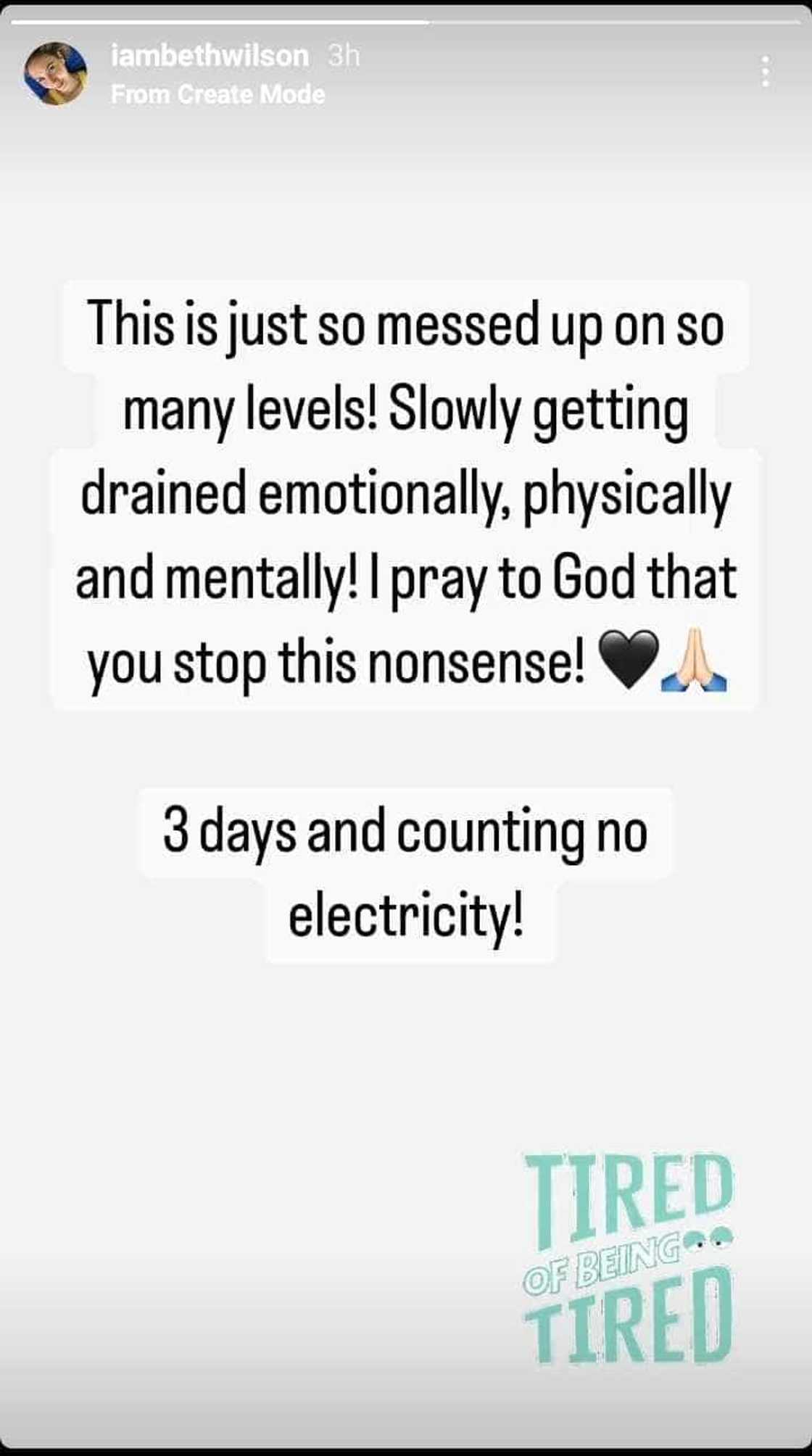Tap the From Create Mode label

tap(217, 94)
